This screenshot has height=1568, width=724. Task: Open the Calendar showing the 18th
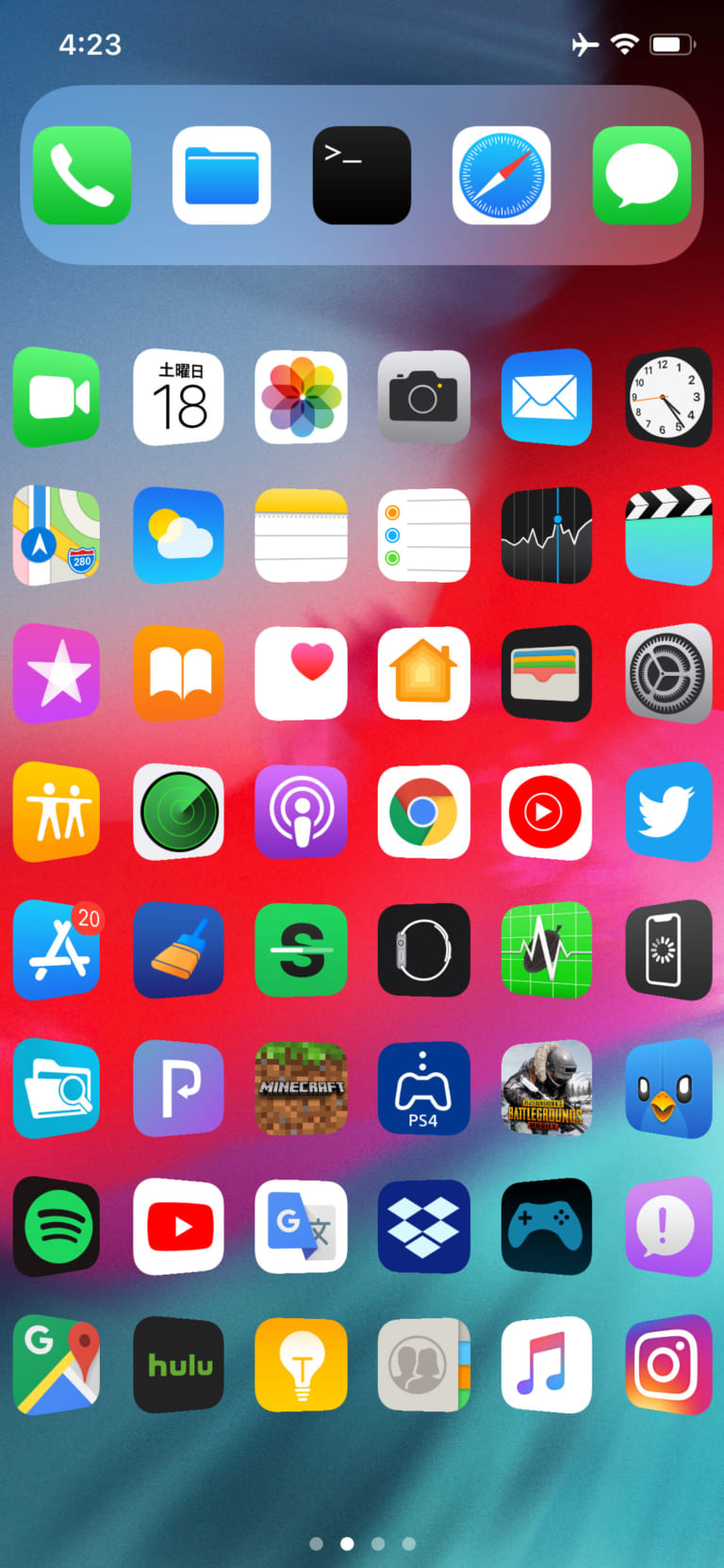point(178,397)
